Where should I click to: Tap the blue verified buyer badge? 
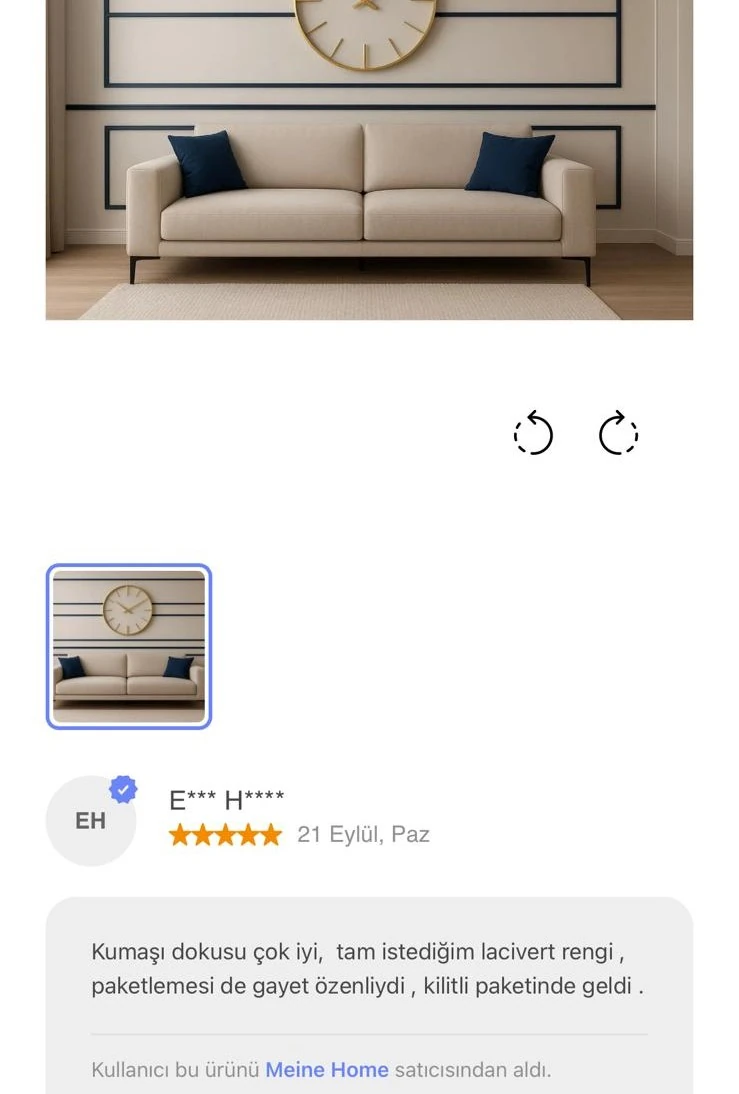pyautogui.click(x=121, y=788)
